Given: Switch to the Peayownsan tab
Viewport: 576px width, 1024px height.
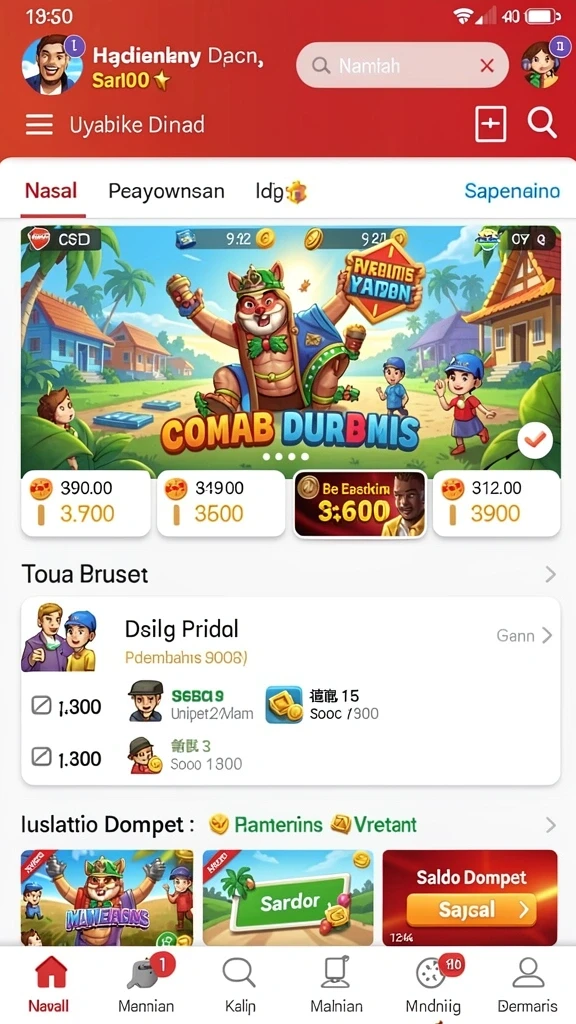Looking at the screenshot, I should 167,191.
